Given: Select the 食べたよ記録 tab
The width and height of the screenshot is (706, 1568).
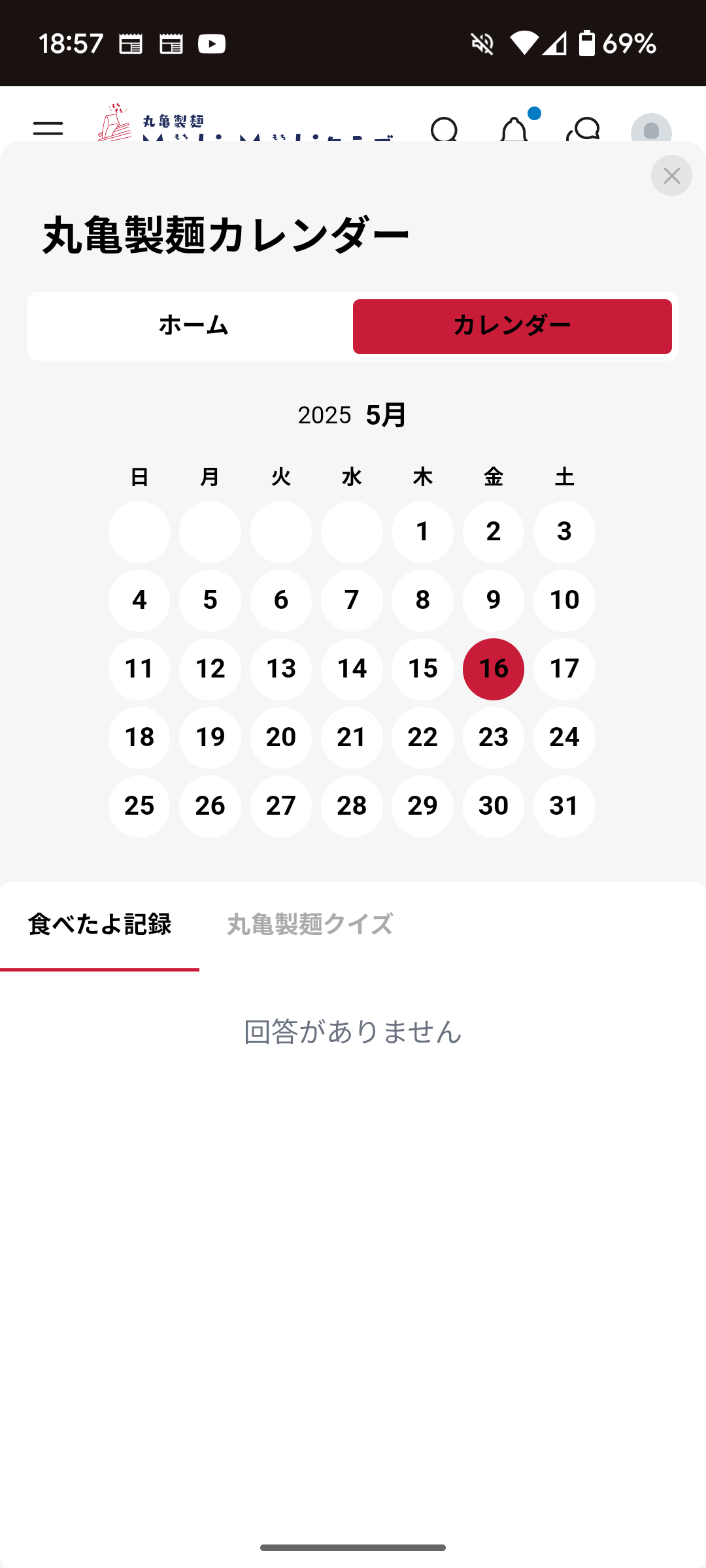Looking at the screenshot, I should [x=99, y=924].
